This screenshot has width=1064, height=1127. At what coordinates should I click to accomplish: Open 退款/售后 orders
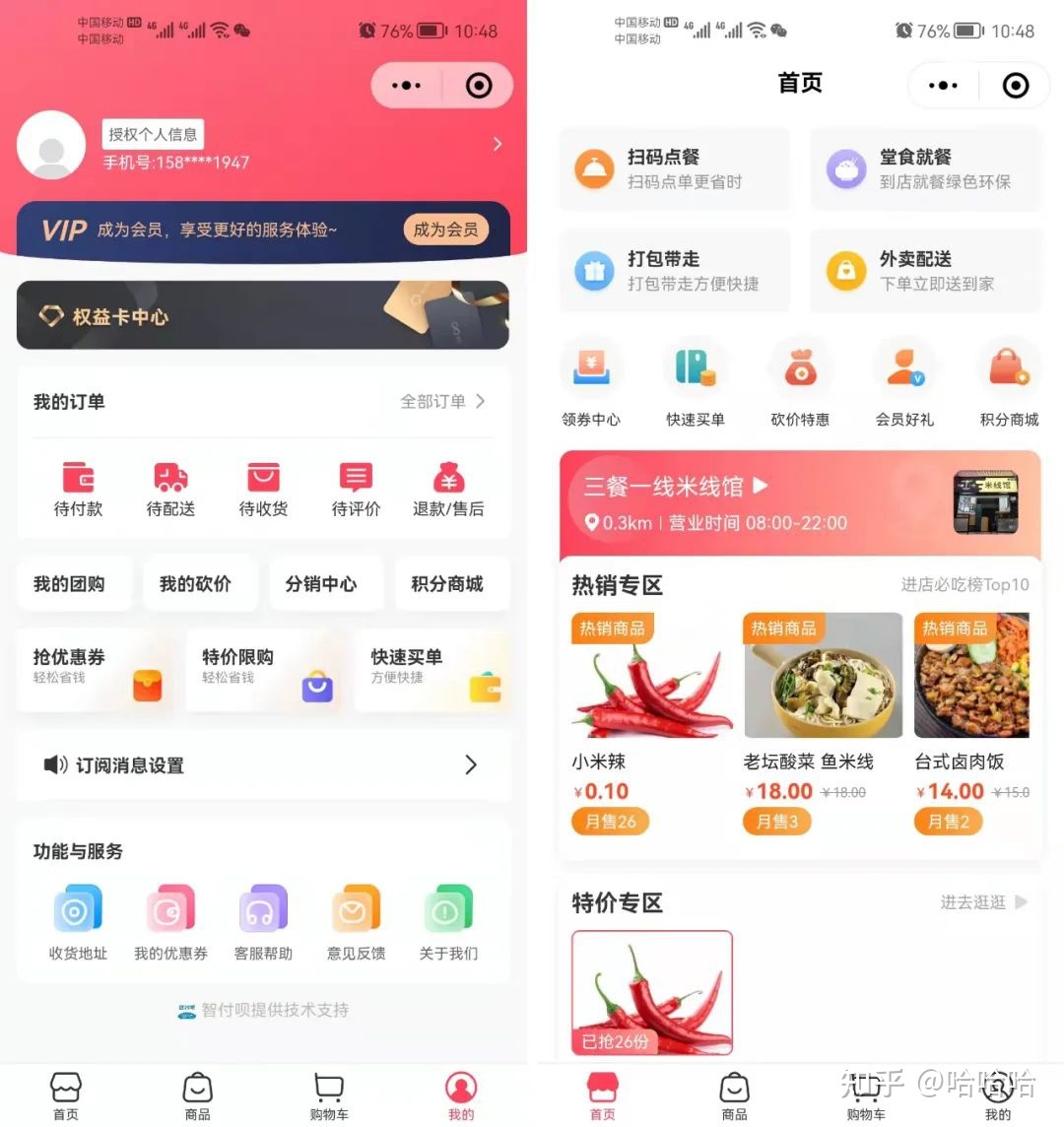coord(448,489)
